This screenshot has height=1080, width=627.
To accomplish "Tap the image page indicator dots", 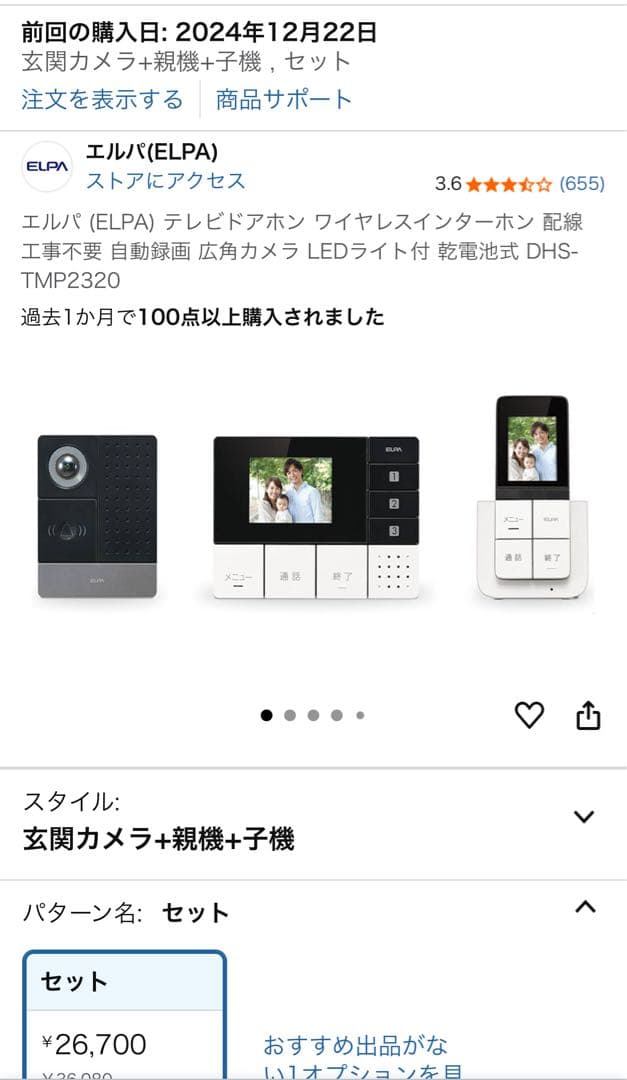I will coord(313,715).
